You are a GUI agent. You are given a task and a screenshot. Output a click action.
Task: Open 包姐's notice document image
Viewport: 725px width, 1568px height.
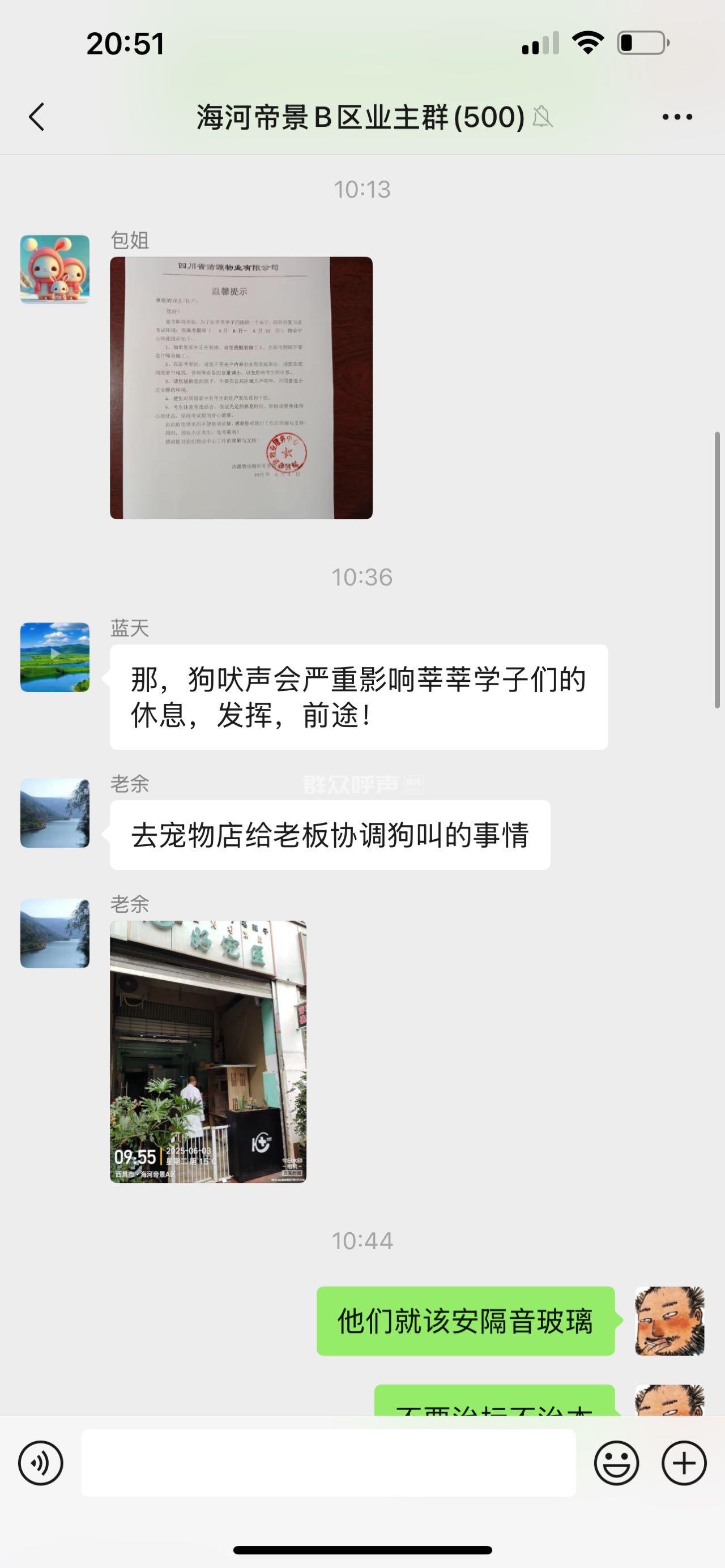(x=241, y=388)
